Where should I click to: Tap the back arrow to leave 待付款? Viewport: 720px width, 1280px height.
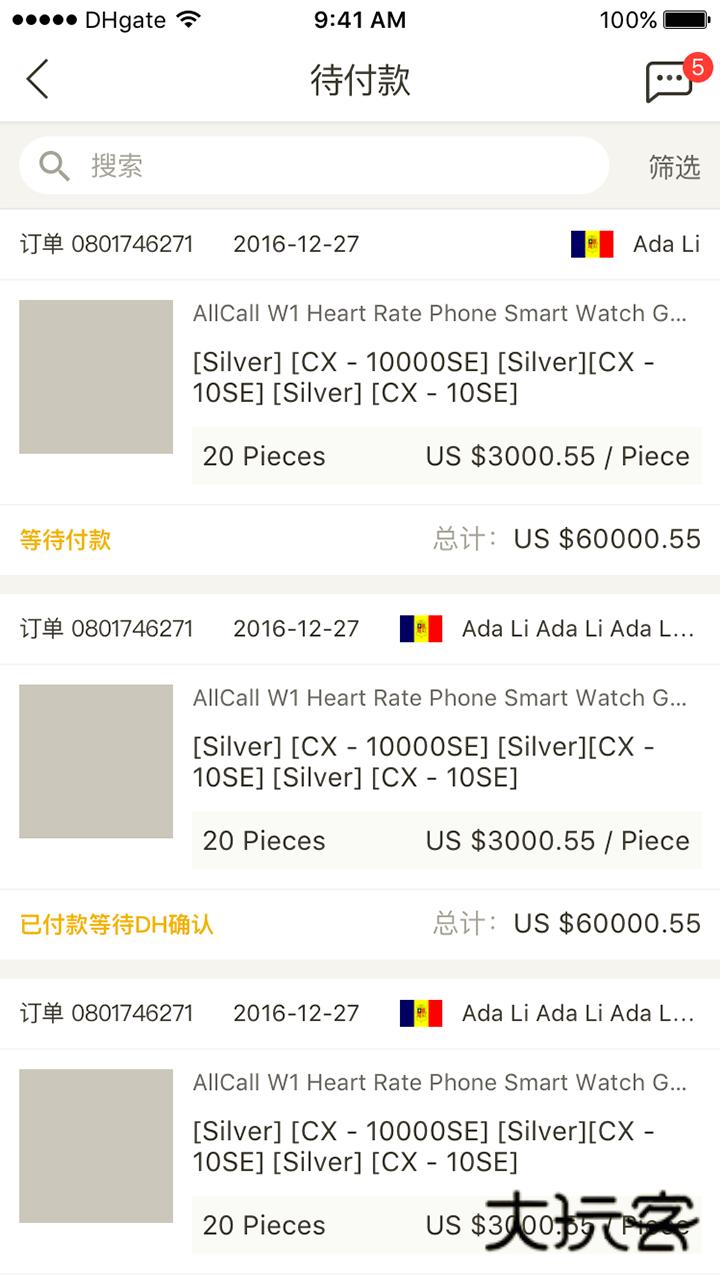[x=38, y=79]
